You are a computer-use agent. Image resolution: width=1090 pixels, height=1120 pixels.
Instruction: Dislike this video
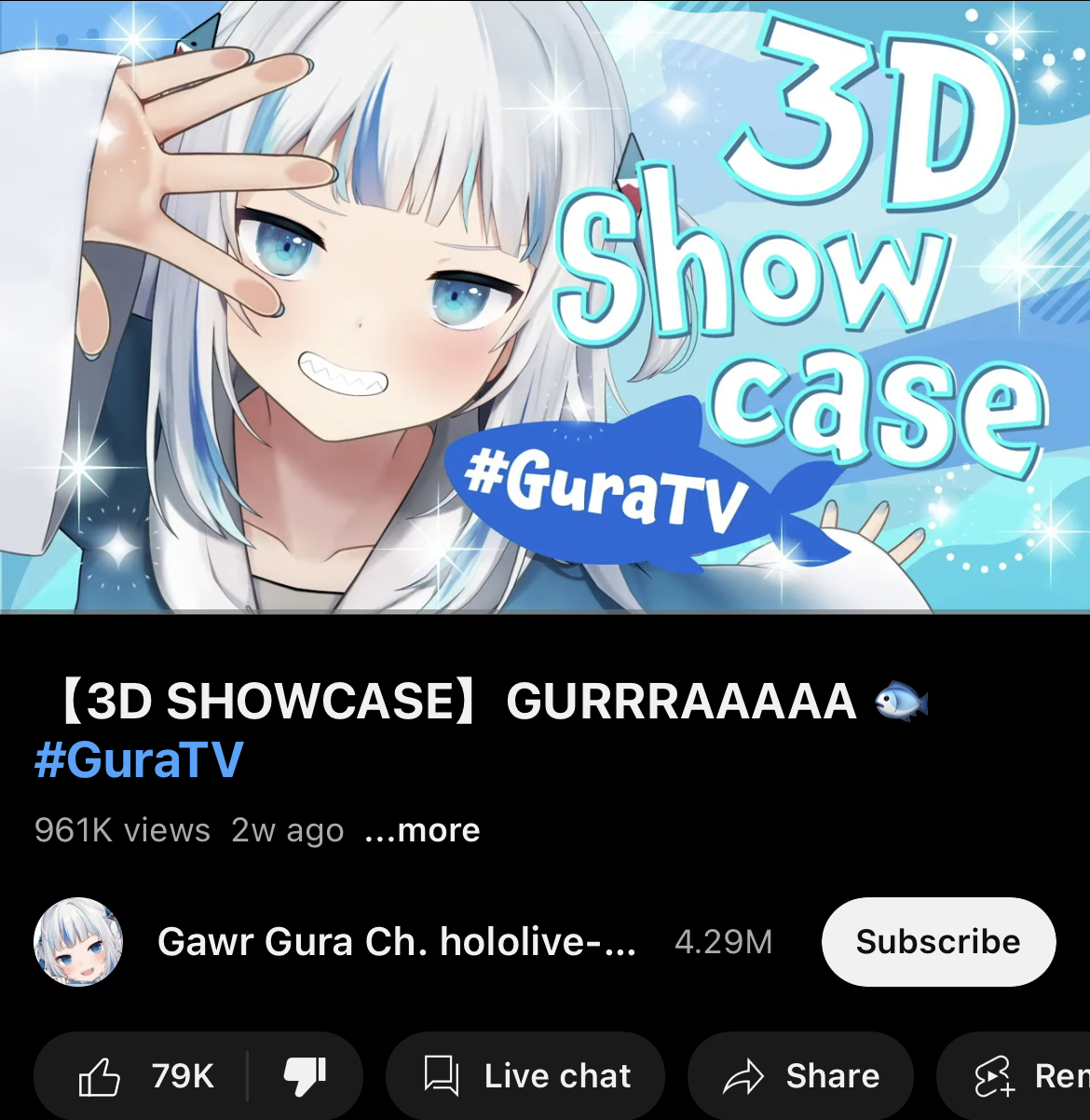pos(305,1076)
